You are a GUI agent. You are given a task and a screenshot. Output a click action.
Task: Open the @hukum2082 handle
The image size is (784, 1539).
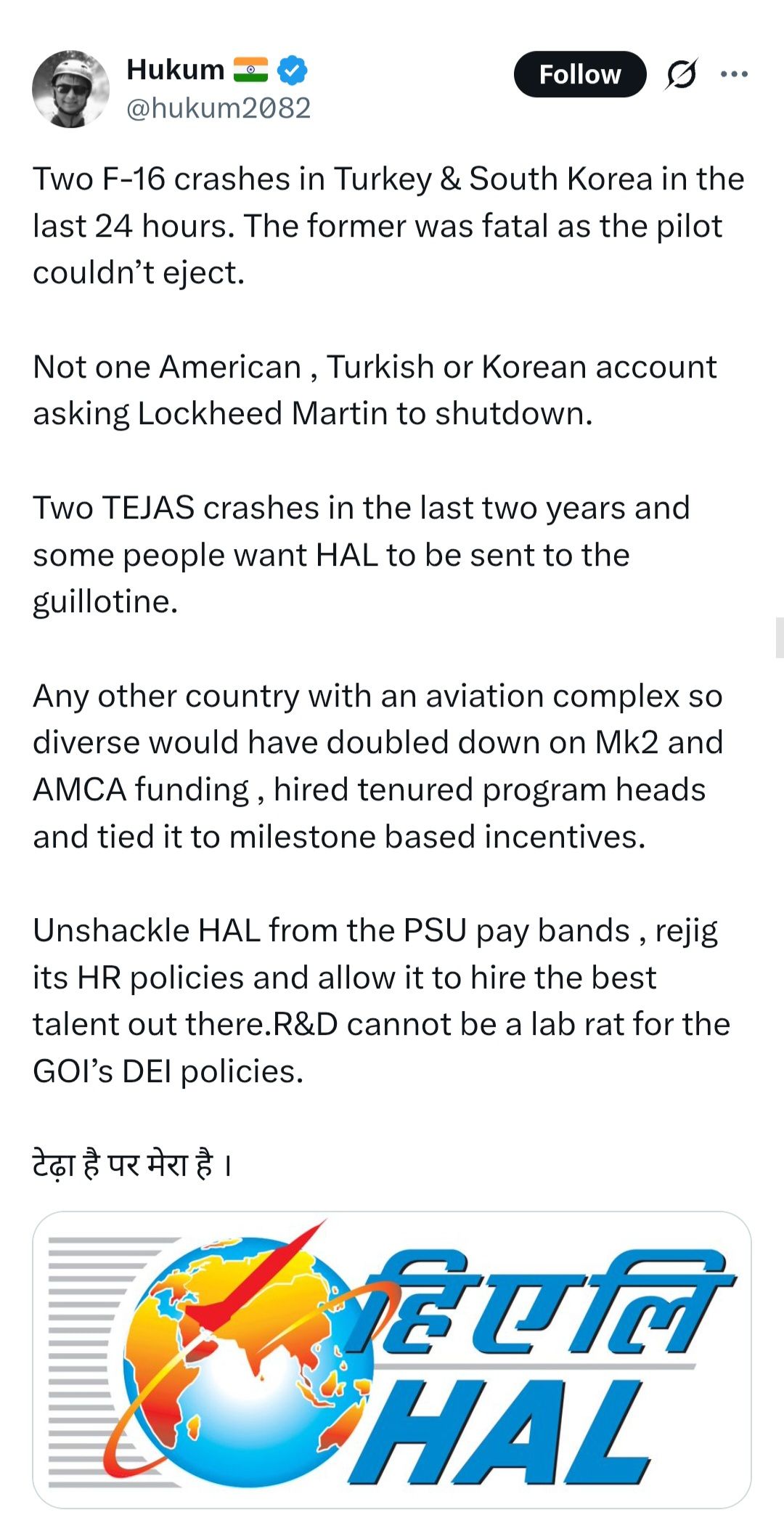point(219,108)
